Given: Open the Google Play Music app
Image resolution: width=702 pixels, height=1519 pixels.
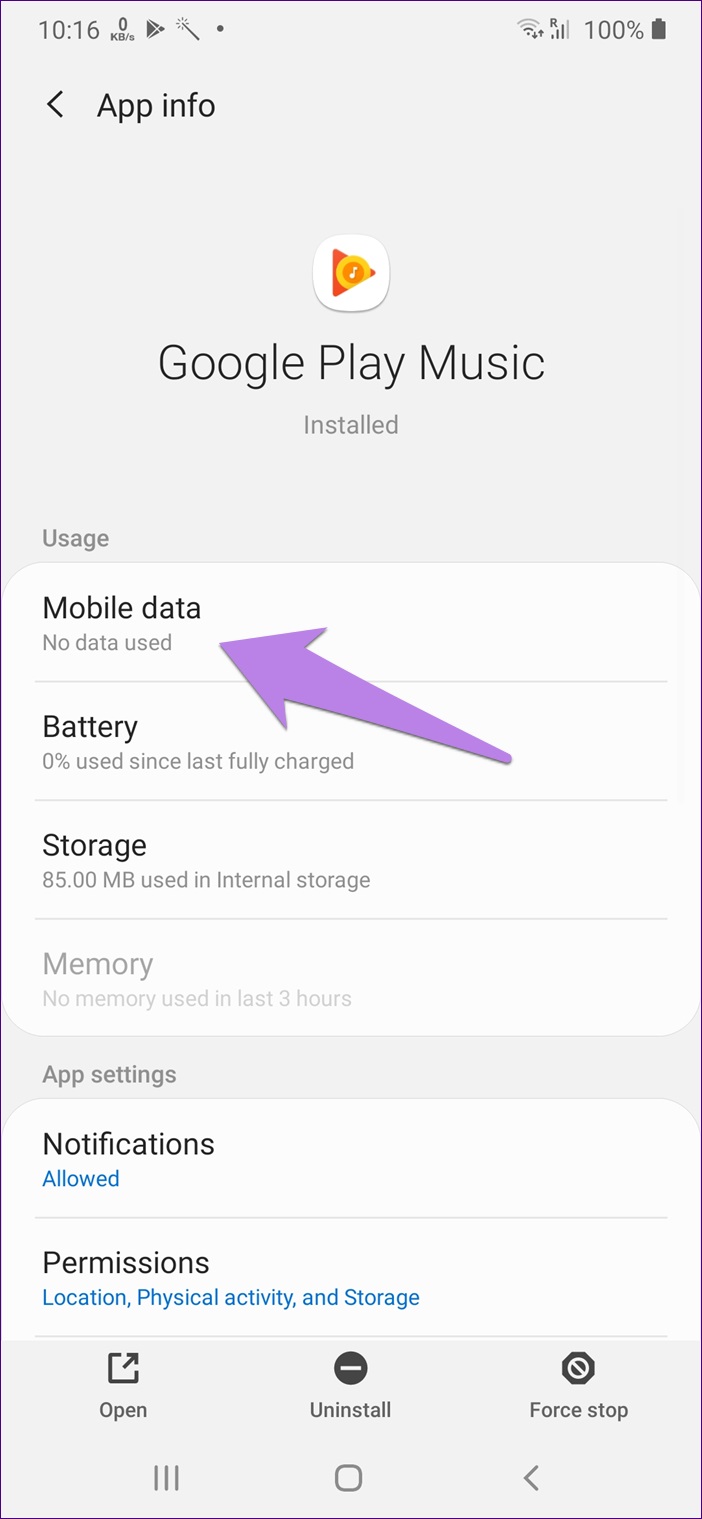Looking at the screenshot, I should 123,1386.
